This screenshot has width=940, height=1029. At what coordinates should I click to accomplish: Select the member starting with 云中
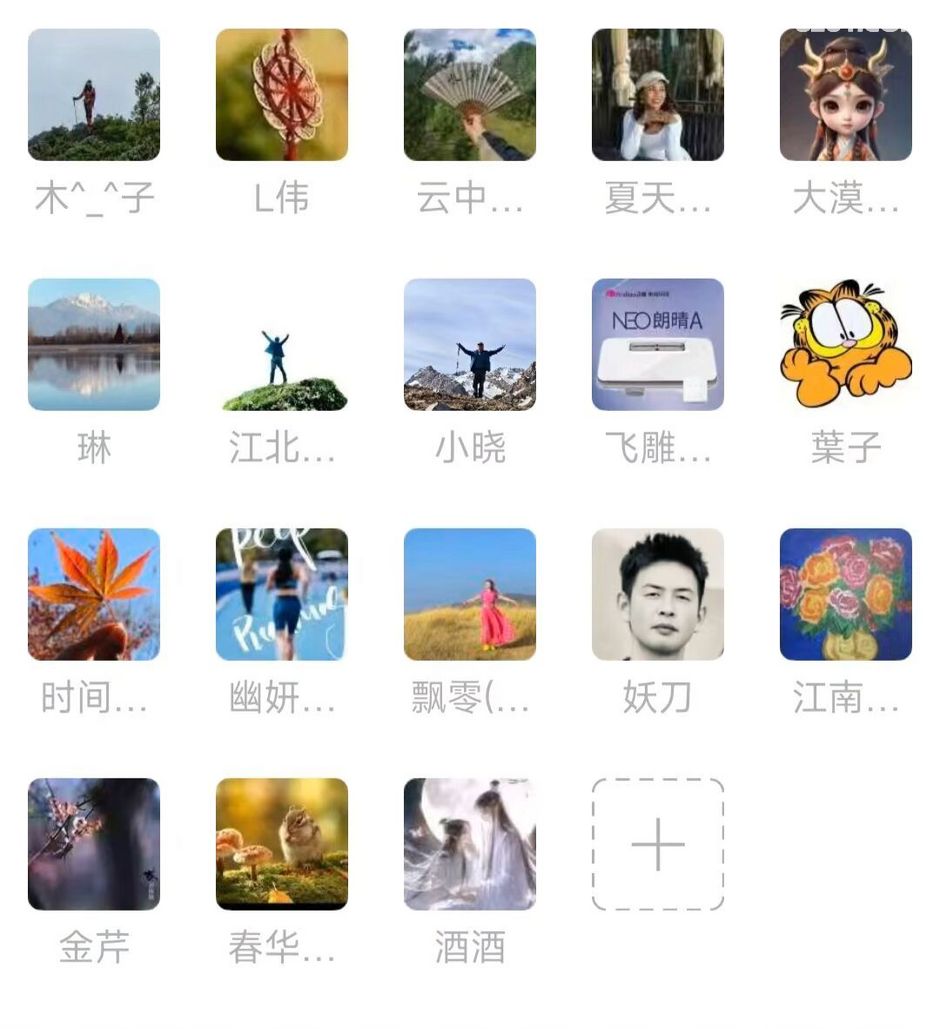470,95
